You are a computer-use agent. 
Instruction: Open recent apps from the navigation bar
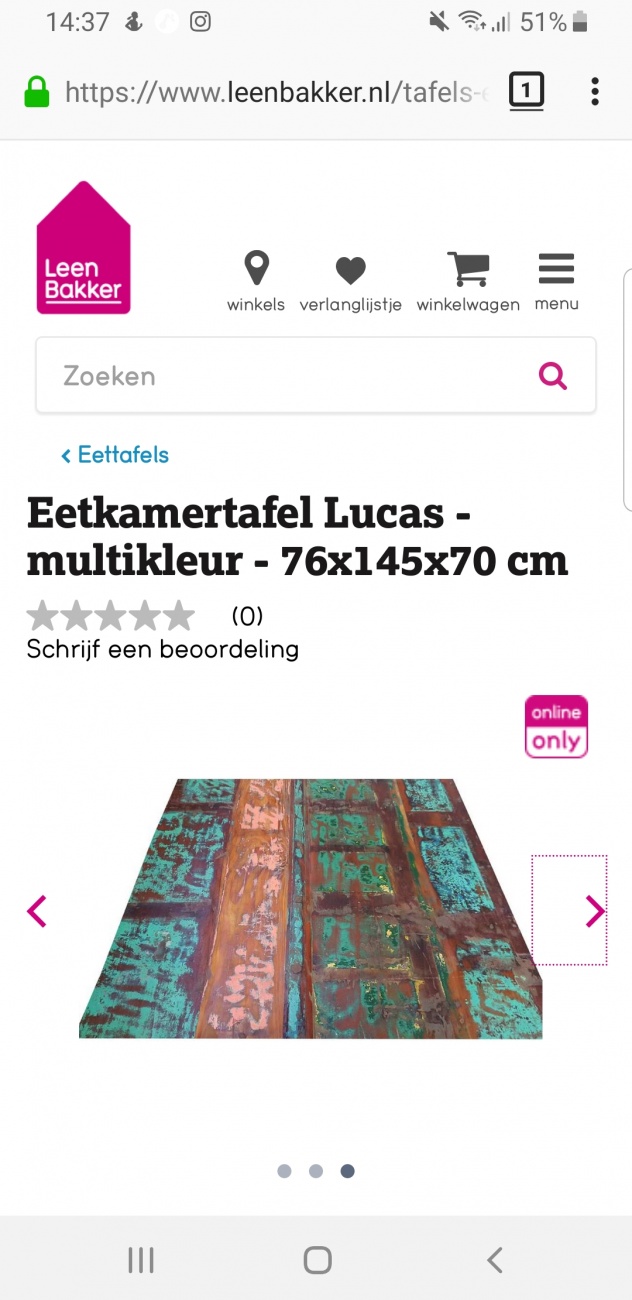(x=141, y=1260)
